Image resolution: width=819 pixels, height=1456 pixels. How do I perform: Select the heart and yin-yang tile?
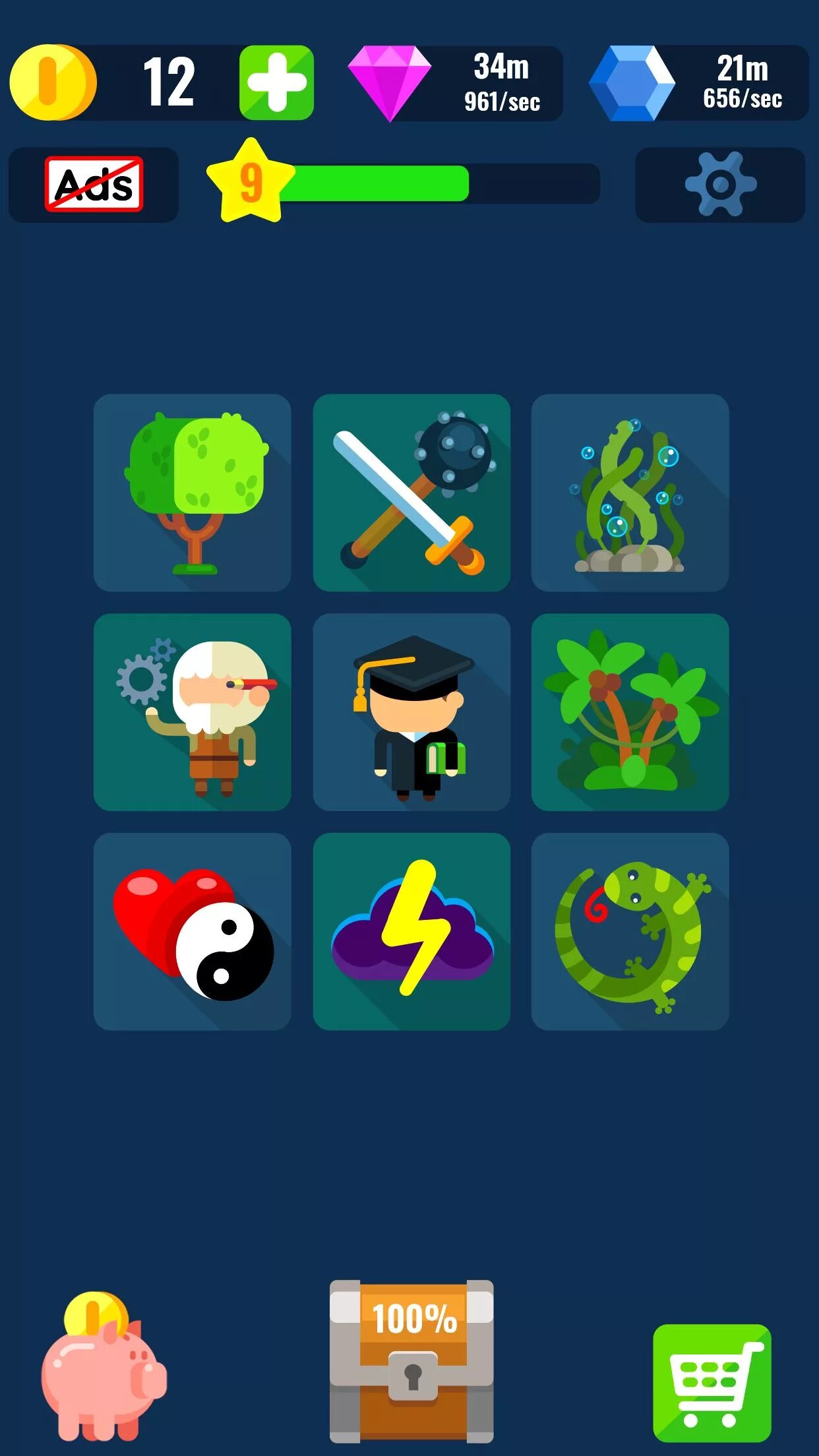(193, 931)
